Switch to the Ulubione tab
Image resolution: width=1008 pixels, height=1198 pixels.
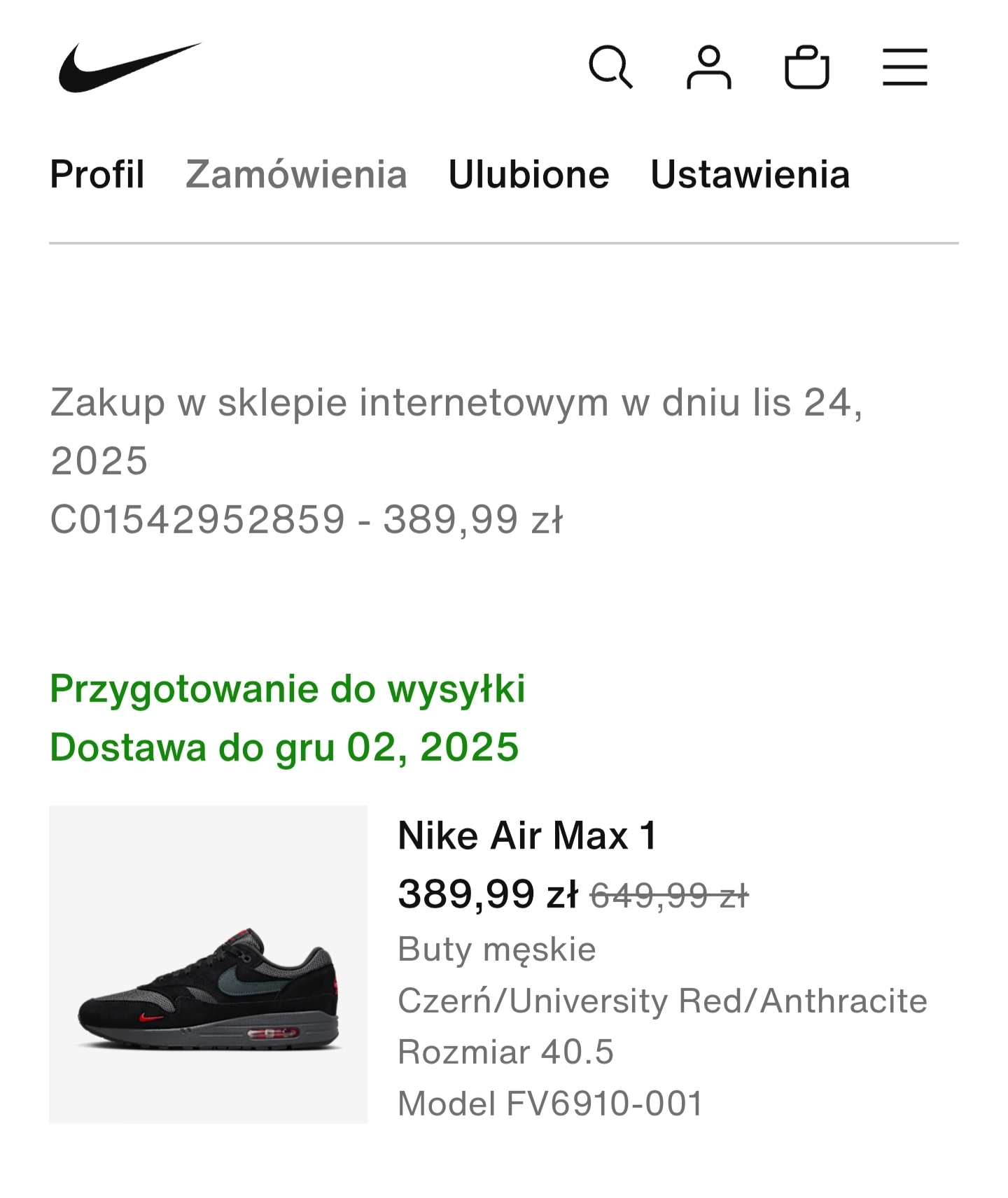[x=528, y=174]
